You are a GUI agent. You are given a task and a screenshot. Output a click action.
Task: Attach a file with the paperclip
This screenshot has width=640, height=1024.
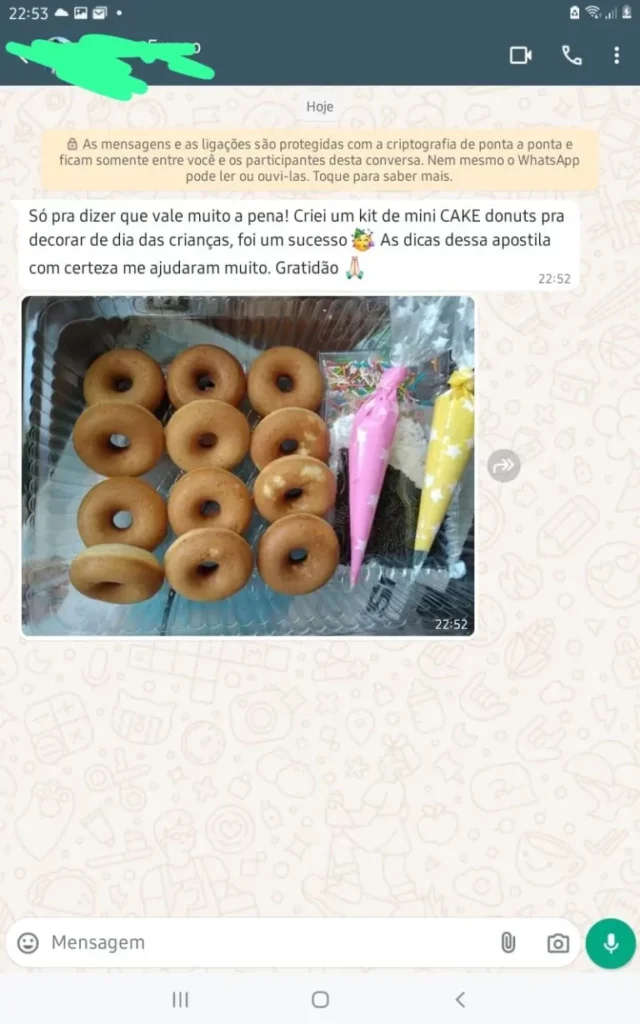click(508, 943)
